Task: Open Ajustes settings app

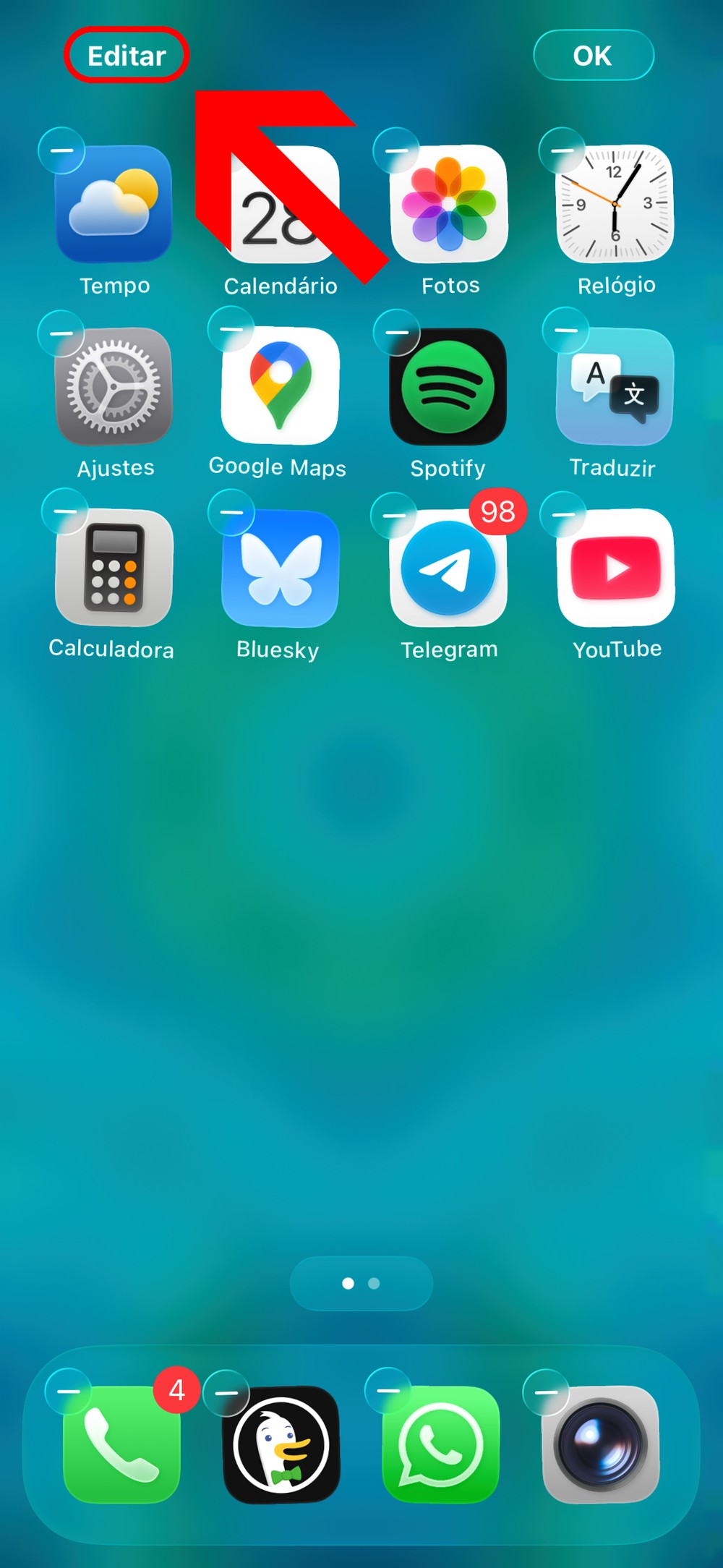Action: coord(114,386)
